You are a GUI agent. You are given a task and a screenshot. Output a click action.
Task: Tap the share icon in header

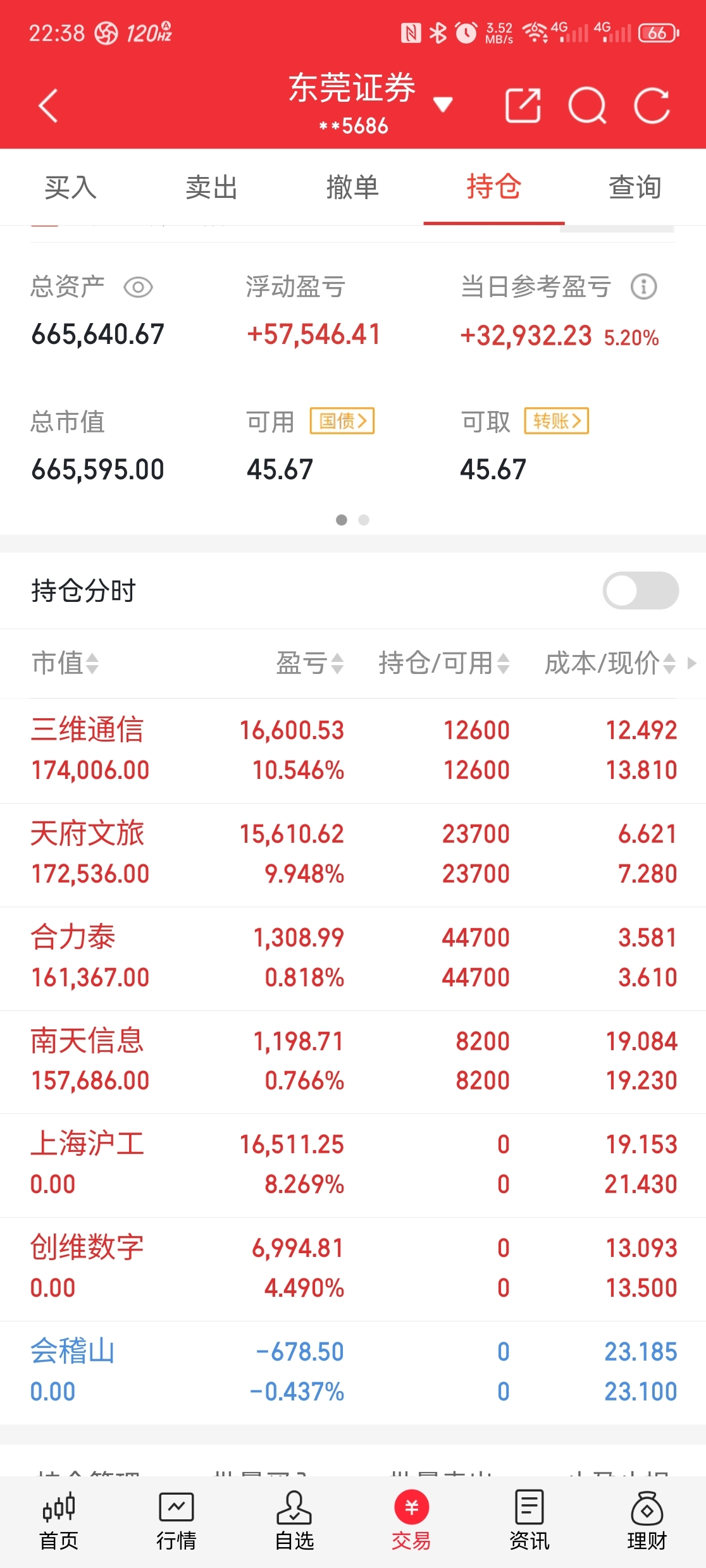[x=523, y=105]
